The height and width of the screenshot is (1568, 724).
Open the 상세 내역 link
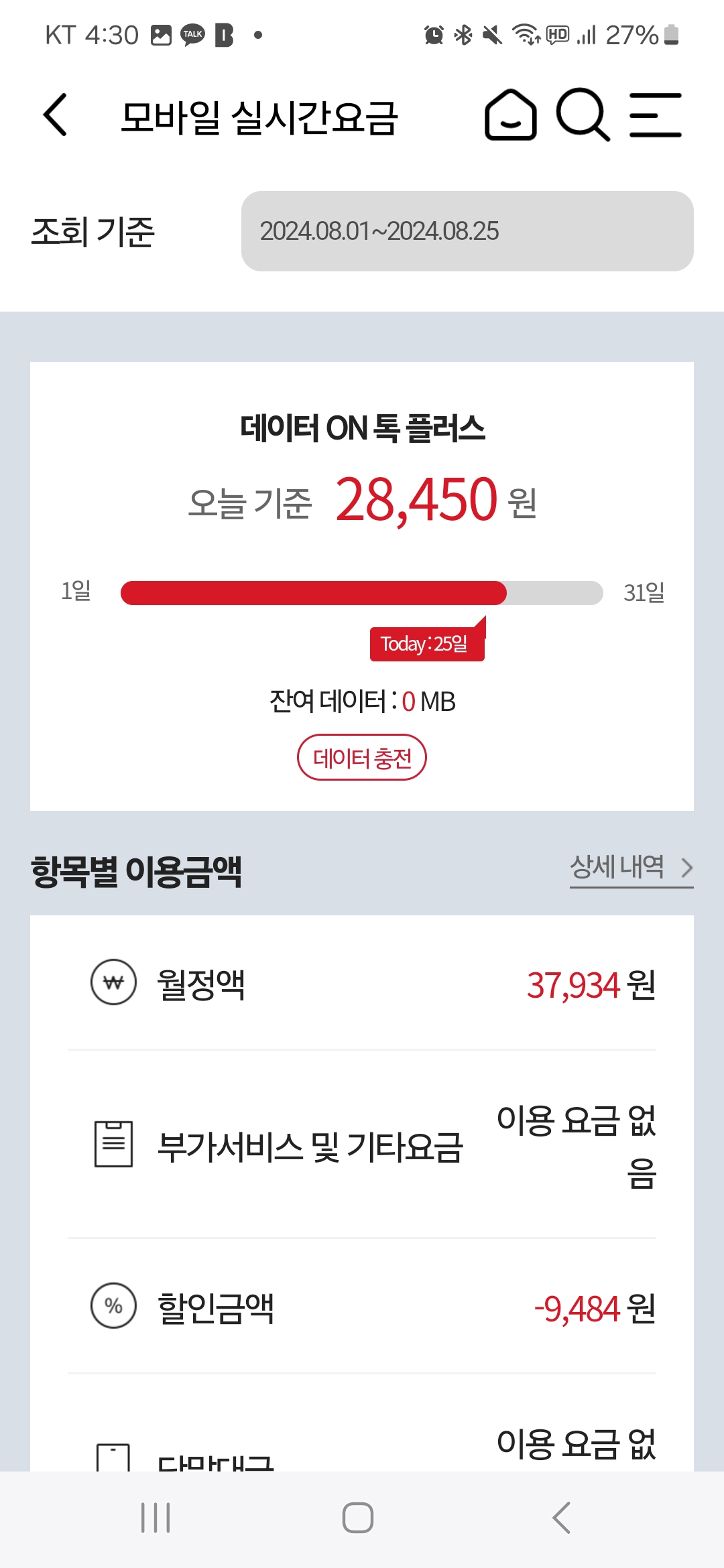[x=630, y=868]
